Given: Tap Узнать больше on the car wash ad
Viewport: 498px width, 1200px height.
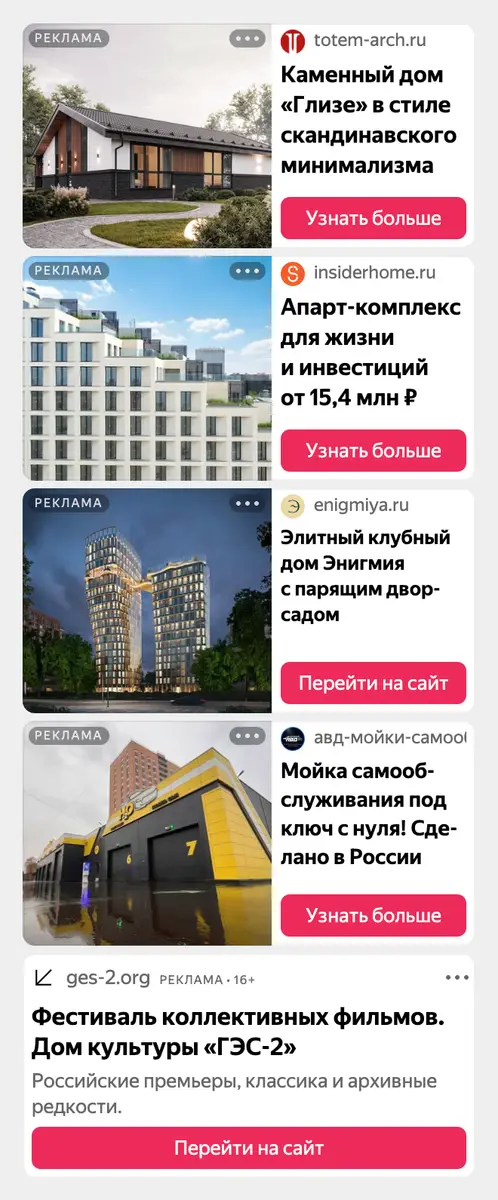Looking at the screenshot, I should point(373,915).
